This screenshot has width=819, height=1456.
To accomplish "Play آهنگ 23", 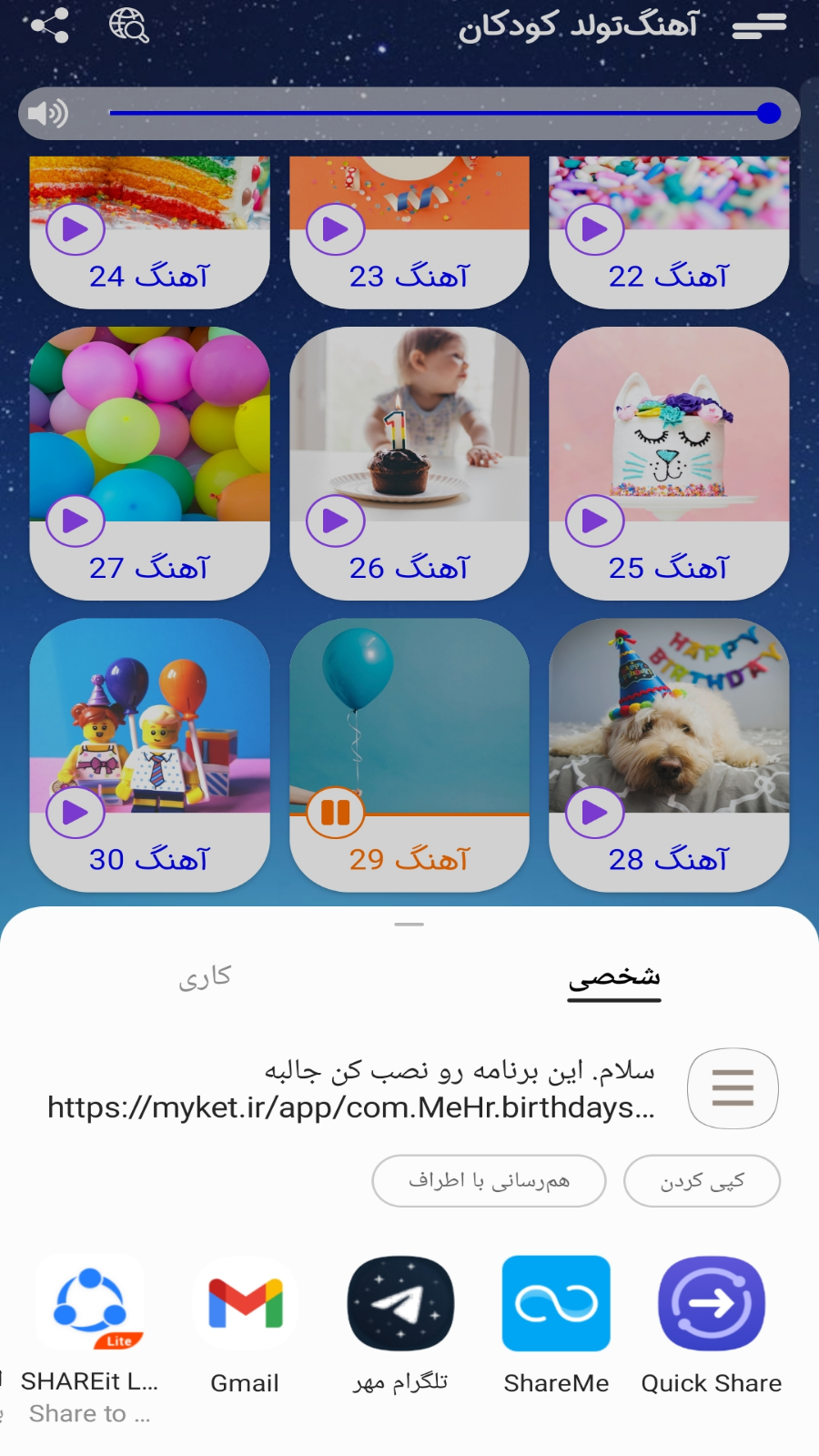I will [335, 229].
